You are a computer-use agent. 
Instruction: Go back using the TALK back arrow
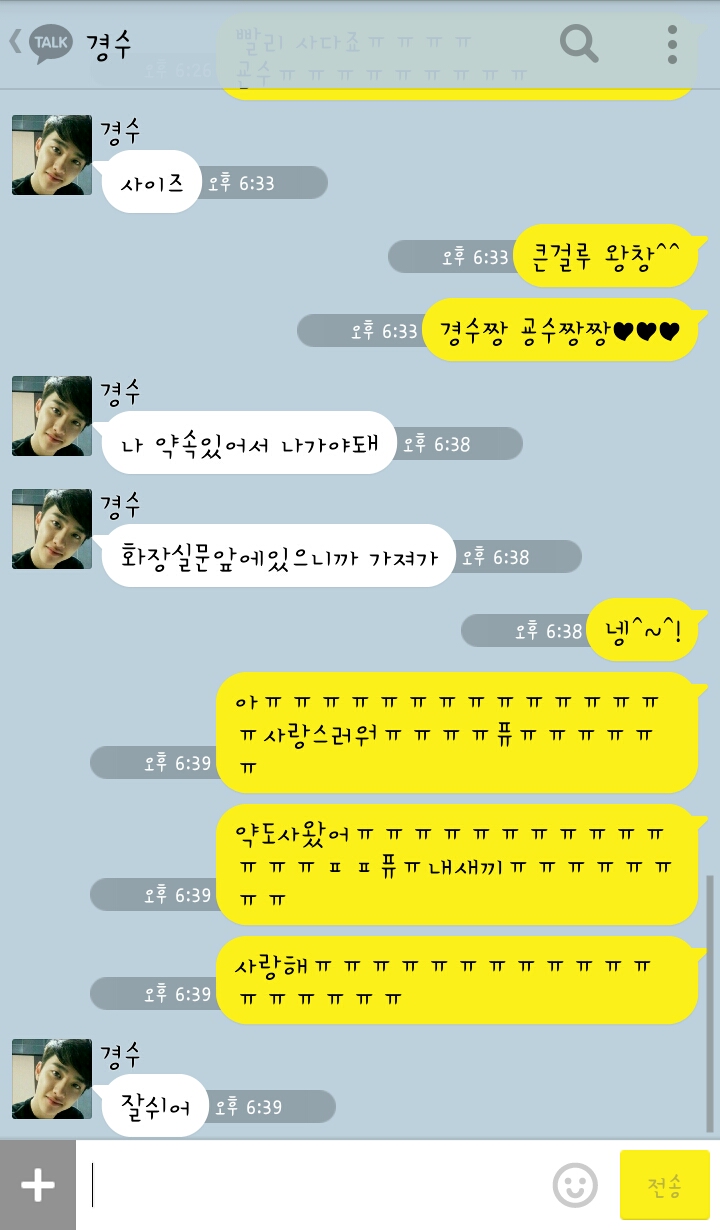(x=40, y=43)
